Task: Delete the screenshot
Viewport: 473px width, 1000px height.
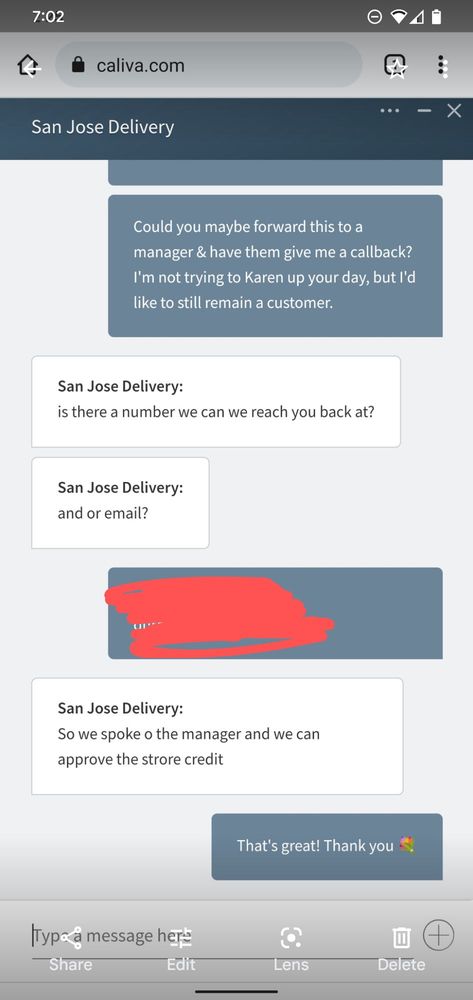Action: click(x=401, y=948)
